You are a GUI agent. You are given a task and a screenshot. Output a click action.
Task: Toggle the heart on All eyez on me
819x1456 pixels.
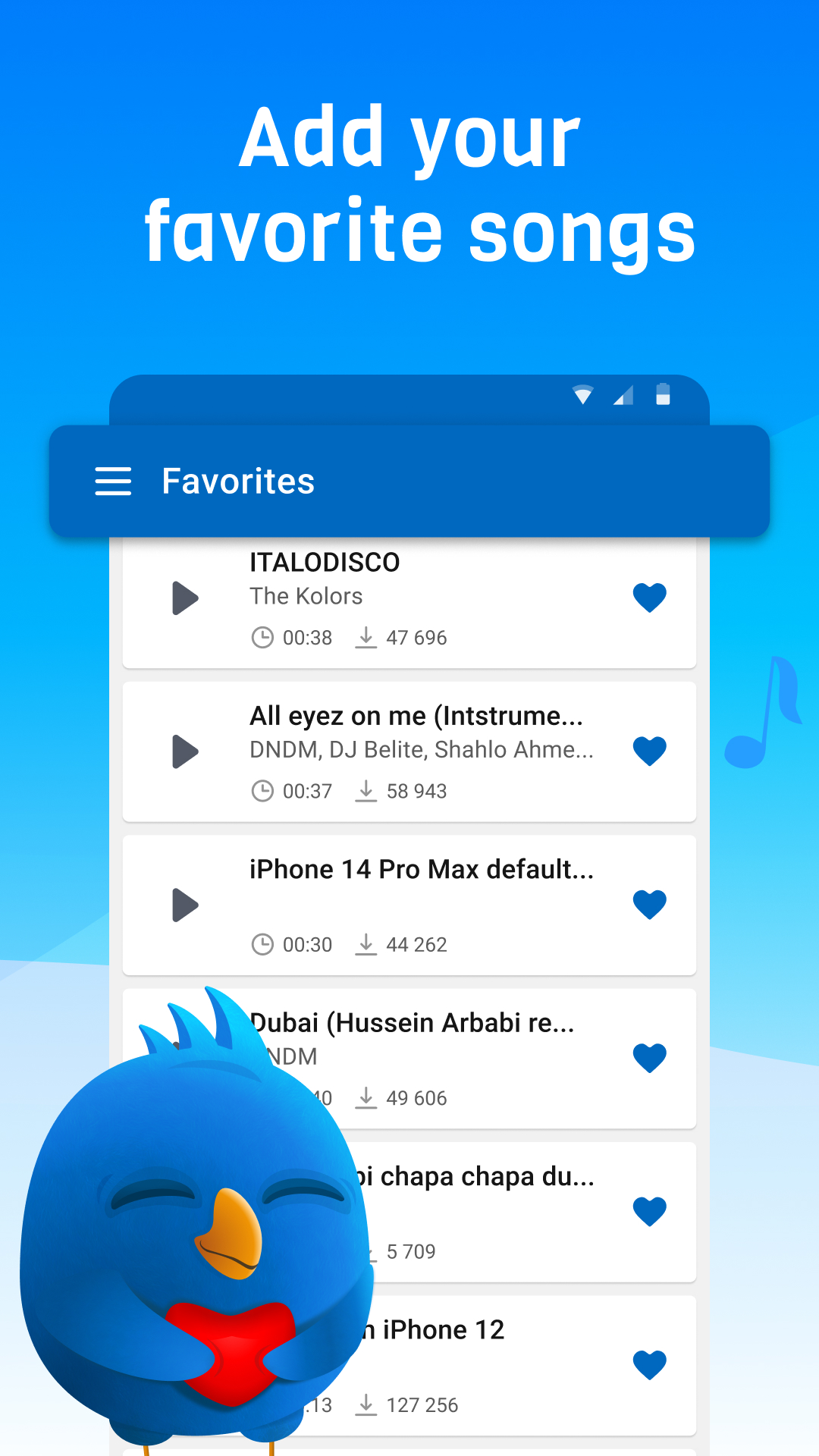[649, 750]
